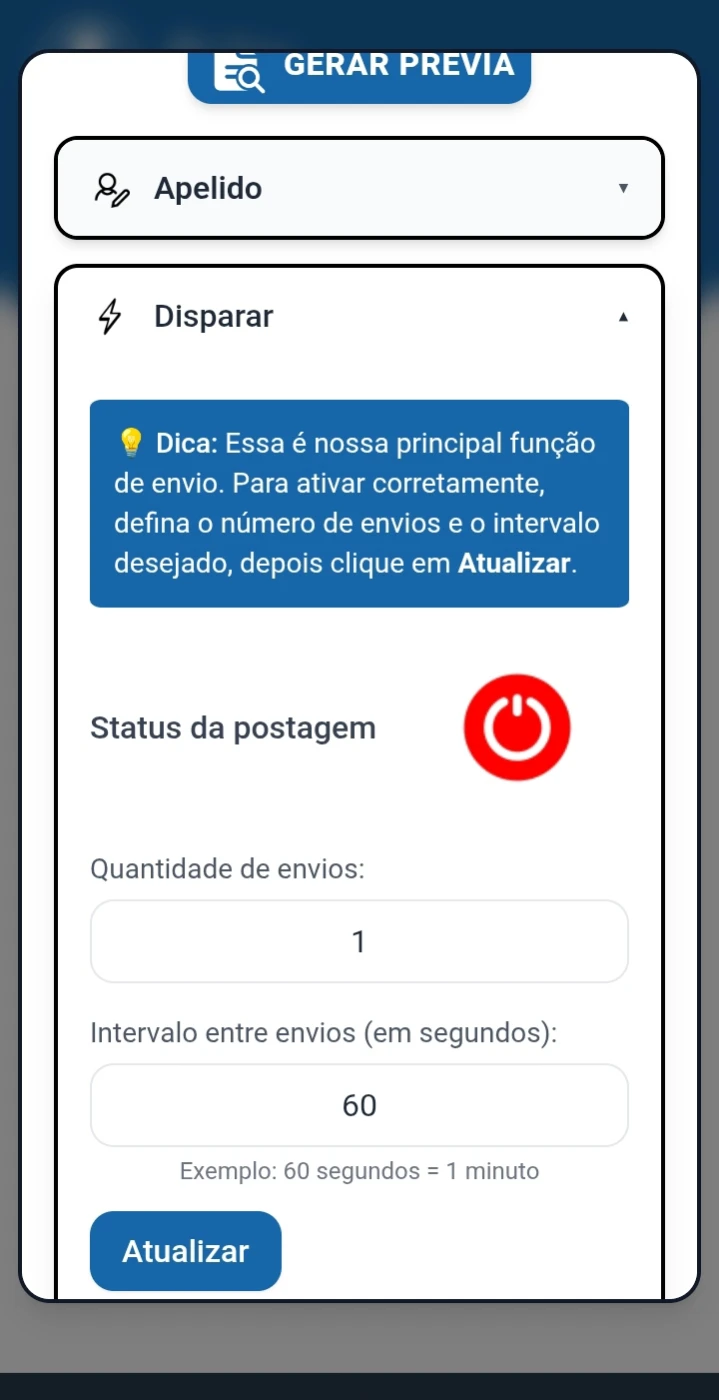Toggle the red post status power button

(517, 727)
